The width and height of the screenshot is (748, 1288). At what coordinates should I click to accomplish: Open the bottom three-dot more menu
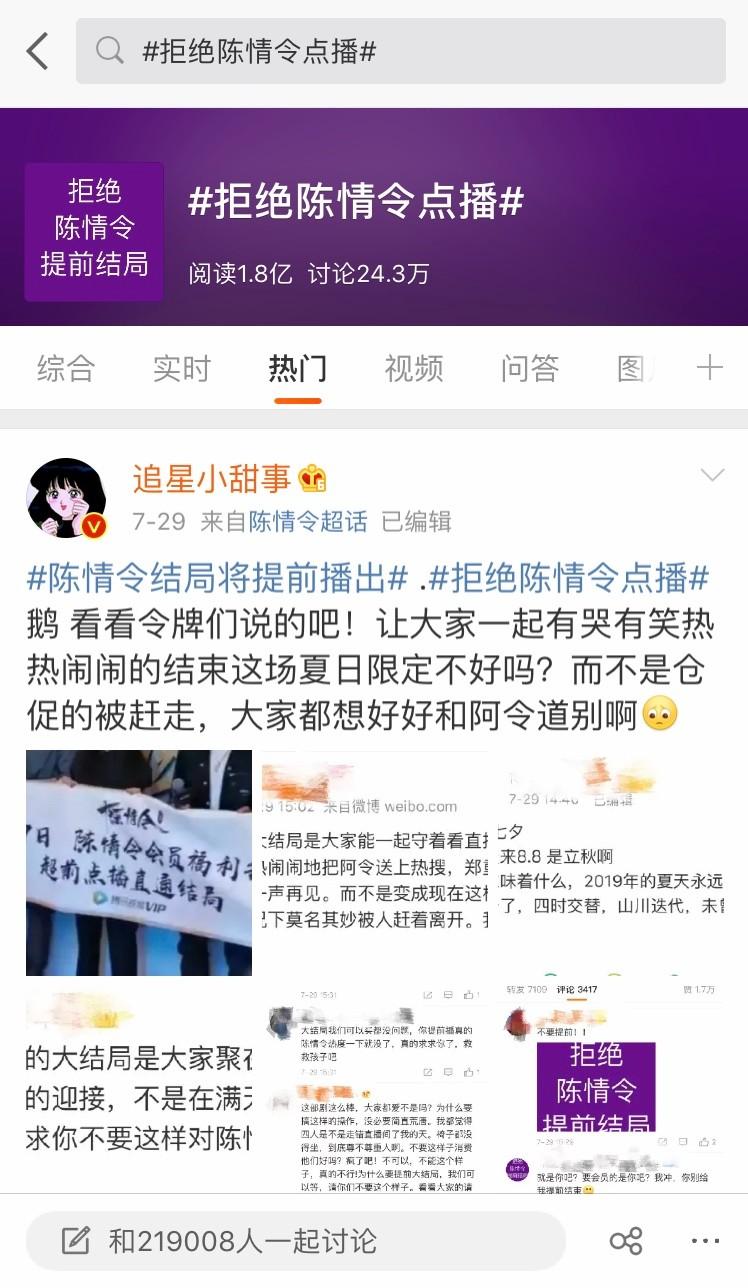(x=705, y=1242)
